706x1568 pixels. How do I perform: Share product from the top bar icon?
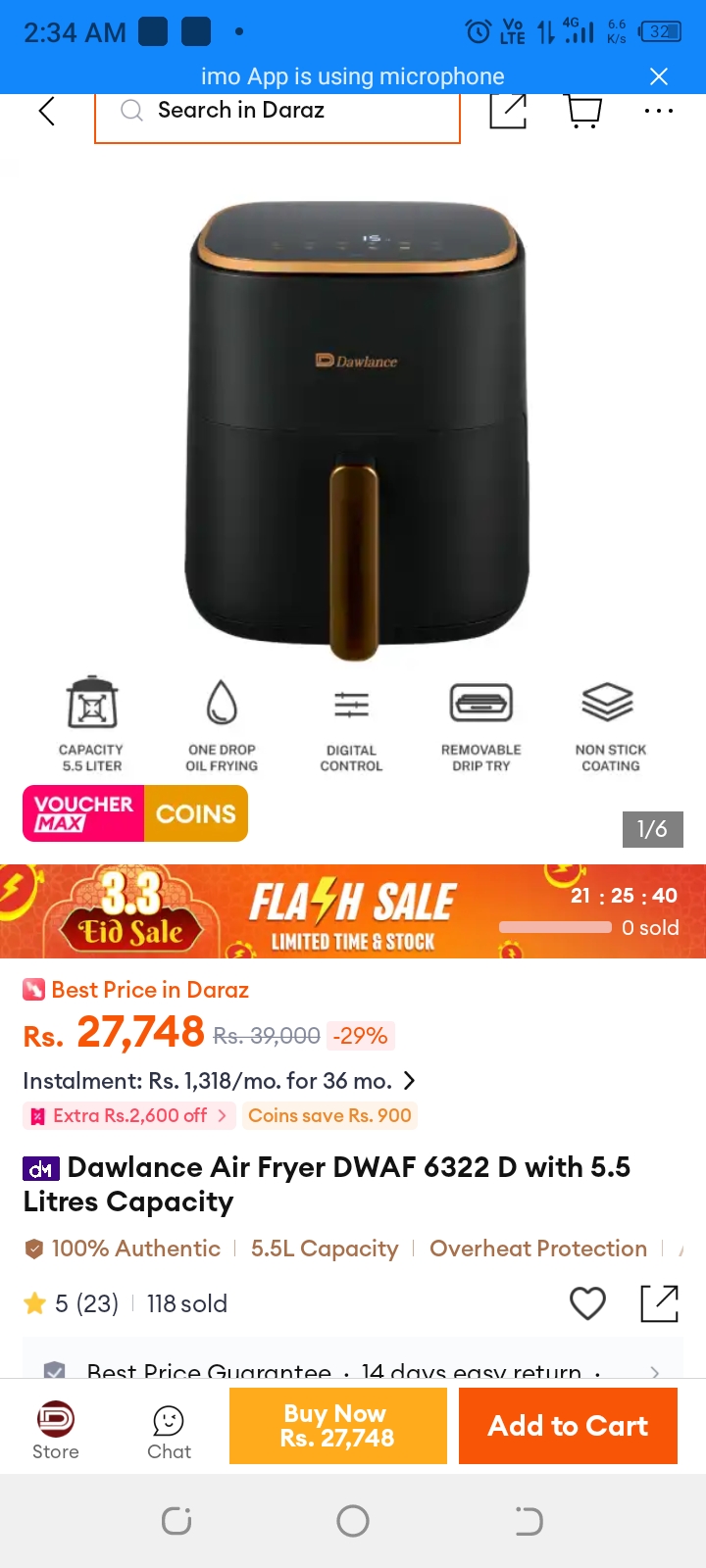[508, 111]
